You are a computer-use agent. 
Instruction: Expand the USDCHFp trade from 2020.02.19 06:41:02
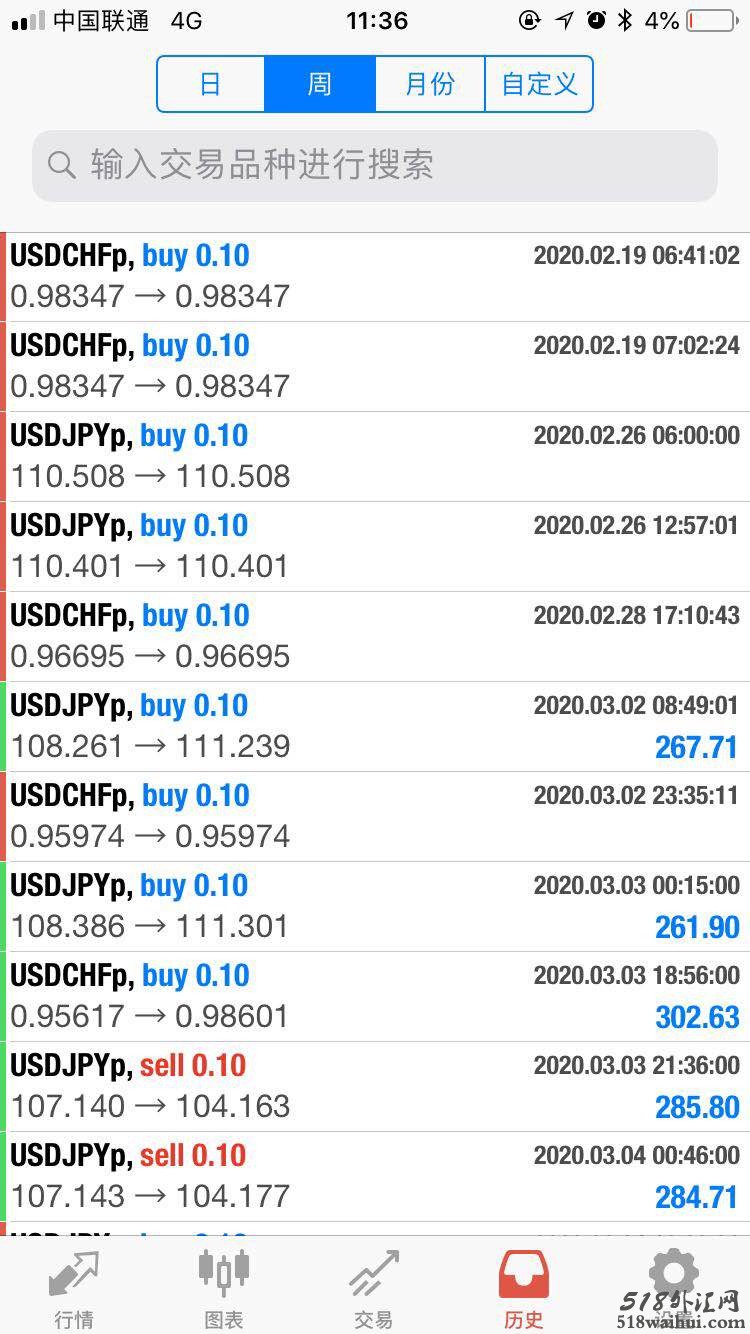pos(375,277)
